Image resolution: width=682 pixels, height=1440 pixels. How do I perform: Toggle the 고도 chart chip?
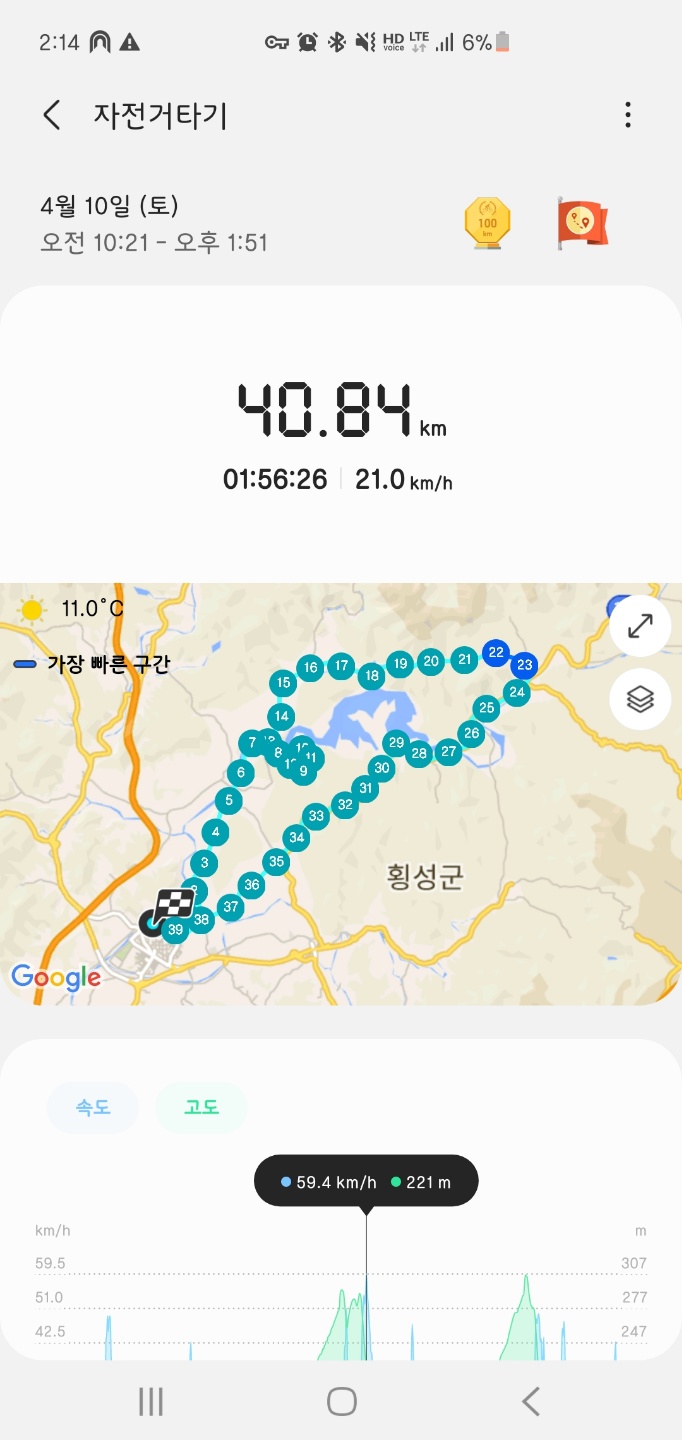(x=201, y=1107)
